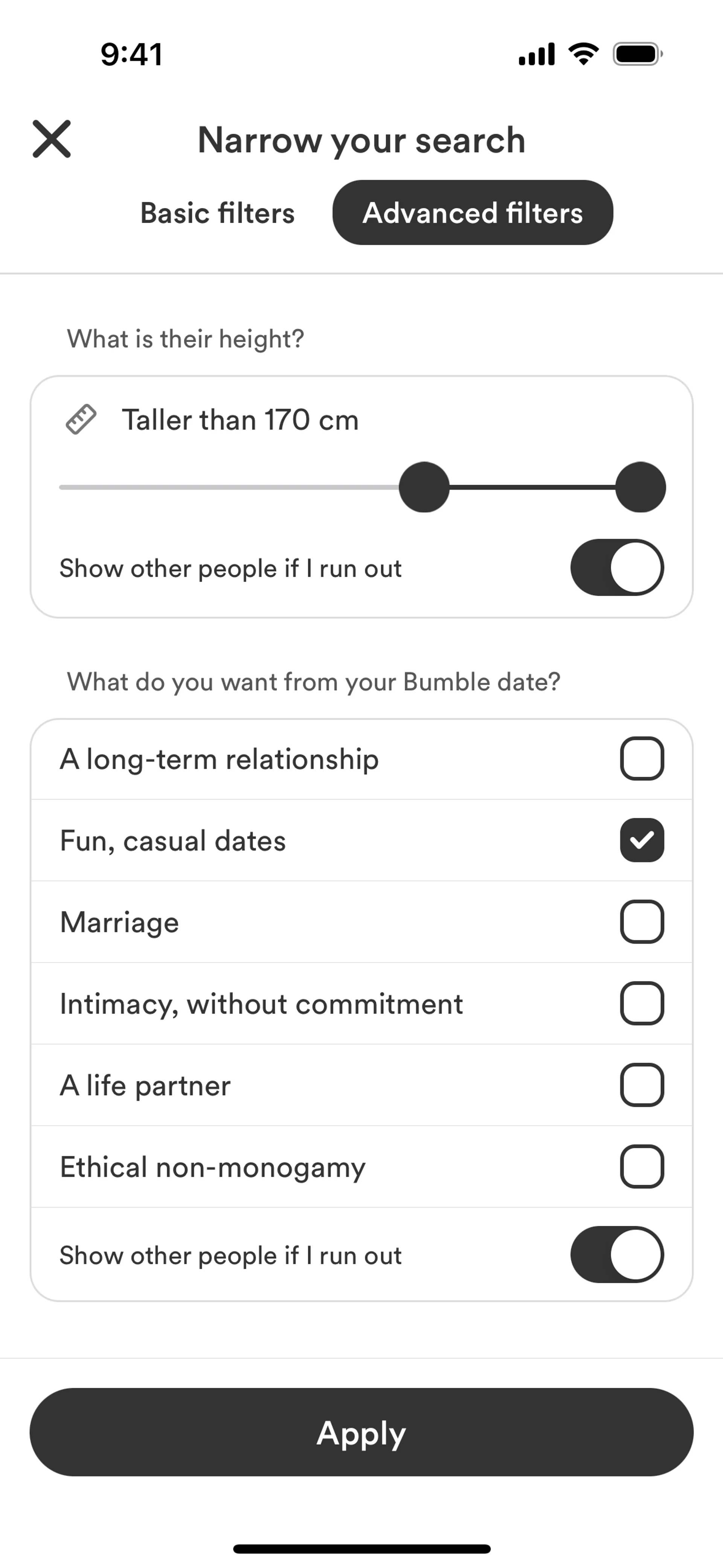Tick the Ethical non-monogamy checkbox
Image resolution: width=723 pixels, height=1568 pixels.
pos(641,1166)
